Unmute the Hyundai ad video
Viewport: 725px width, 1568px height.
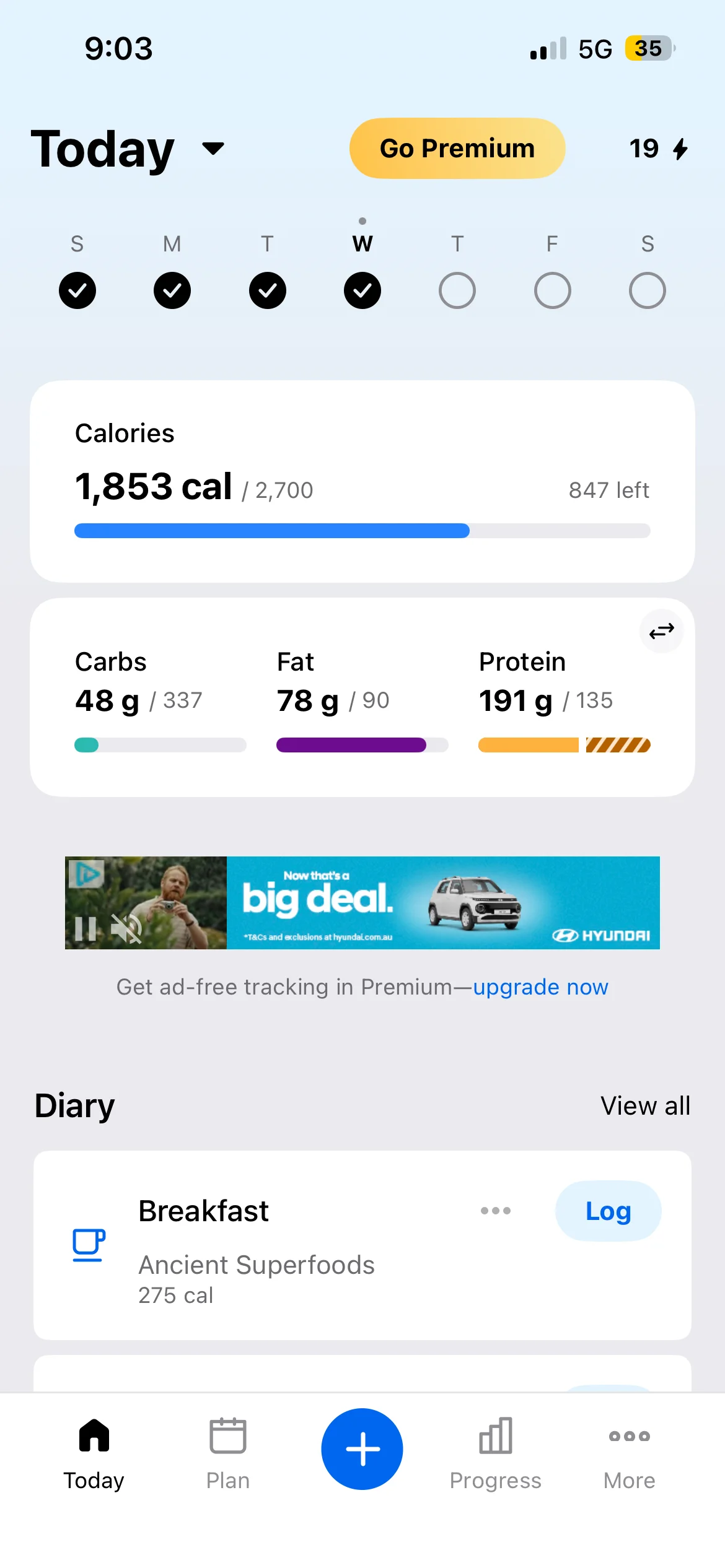pos(126,928)
